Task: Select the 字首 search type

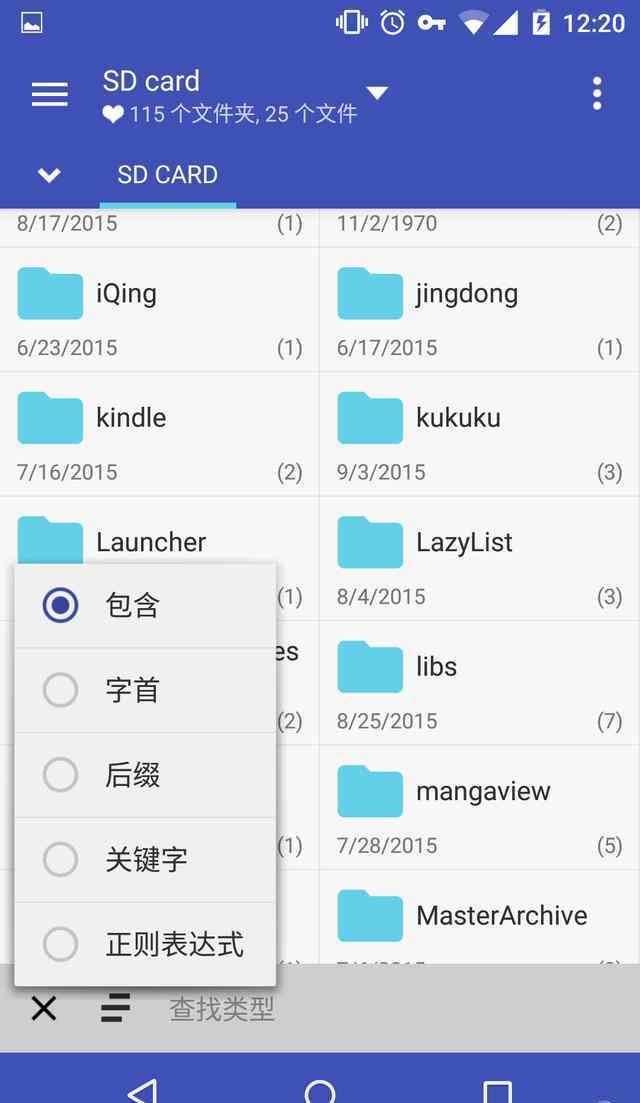Action: coord(145,690)
